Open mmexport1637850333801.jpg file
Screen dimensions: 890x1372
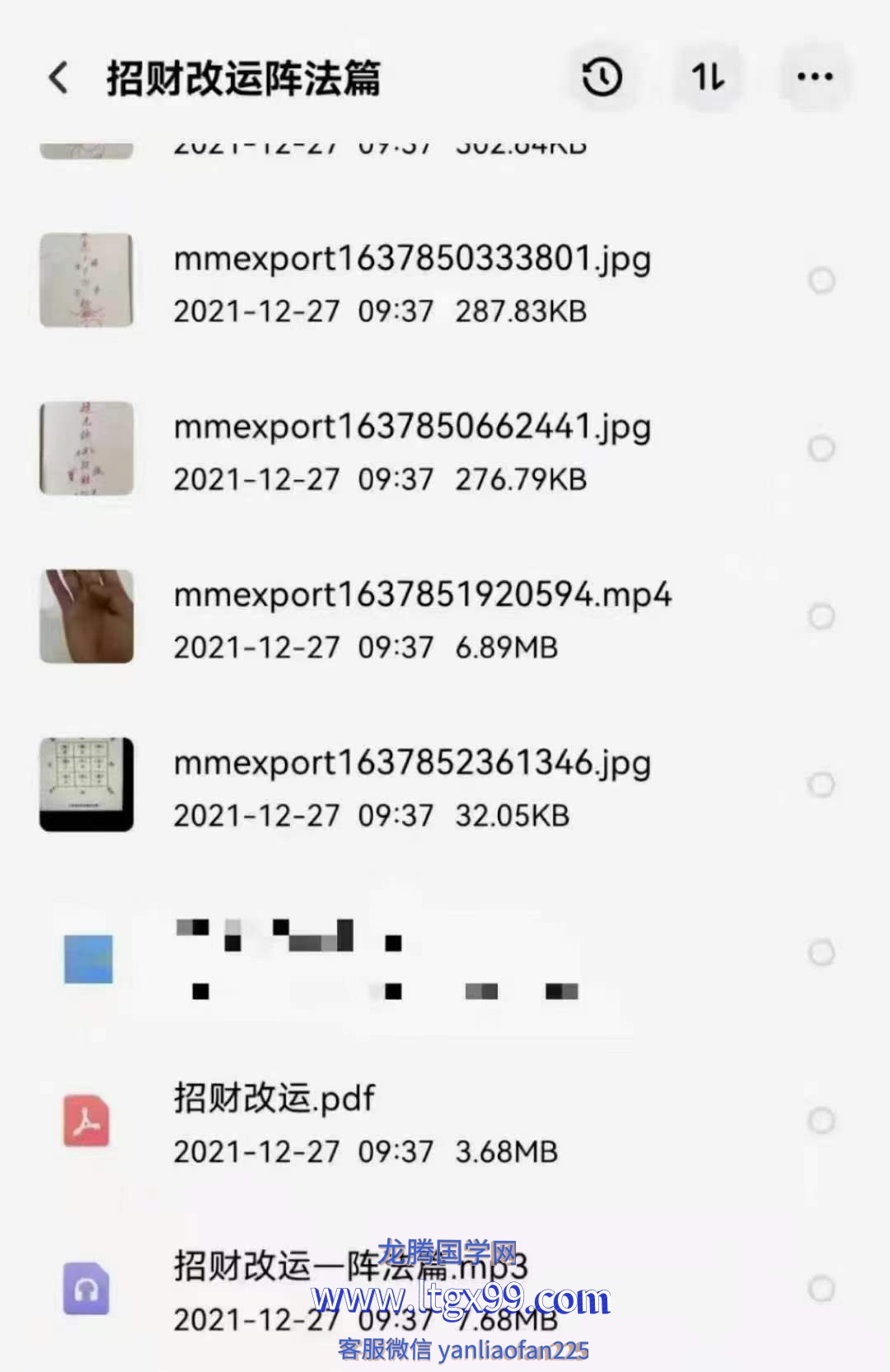(x=412, y=282)
